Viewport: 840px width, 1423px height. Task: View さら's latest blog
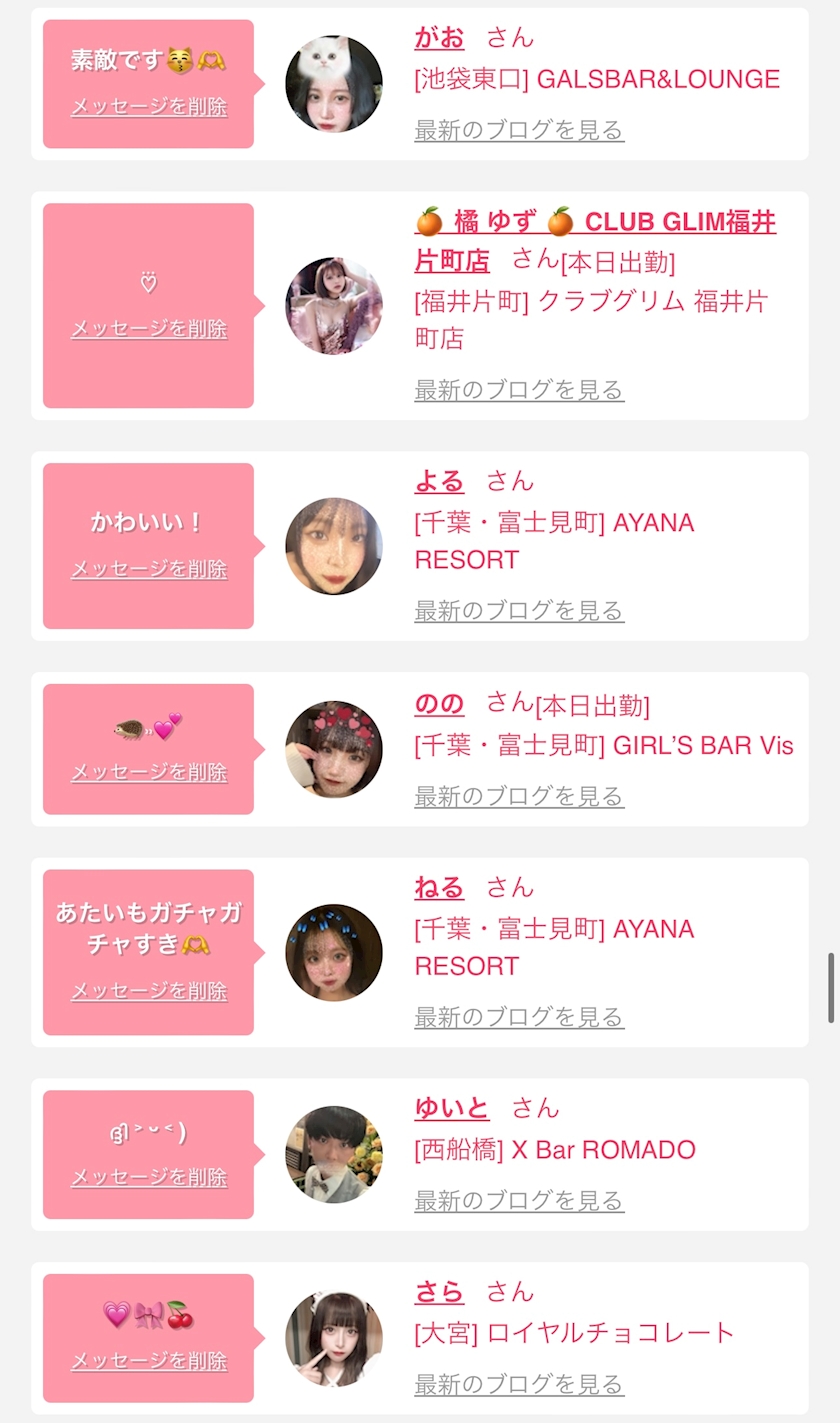[x=519, y=1384]
